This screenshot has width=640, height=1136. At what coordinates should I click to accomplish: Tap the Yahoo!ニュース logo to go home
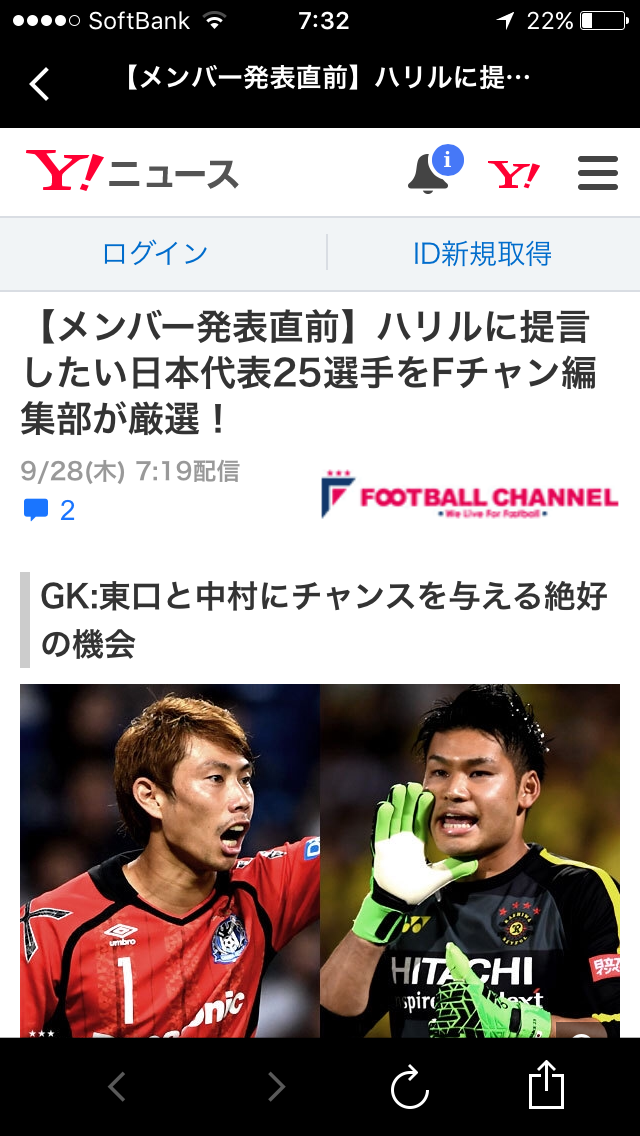click(132, 173)
